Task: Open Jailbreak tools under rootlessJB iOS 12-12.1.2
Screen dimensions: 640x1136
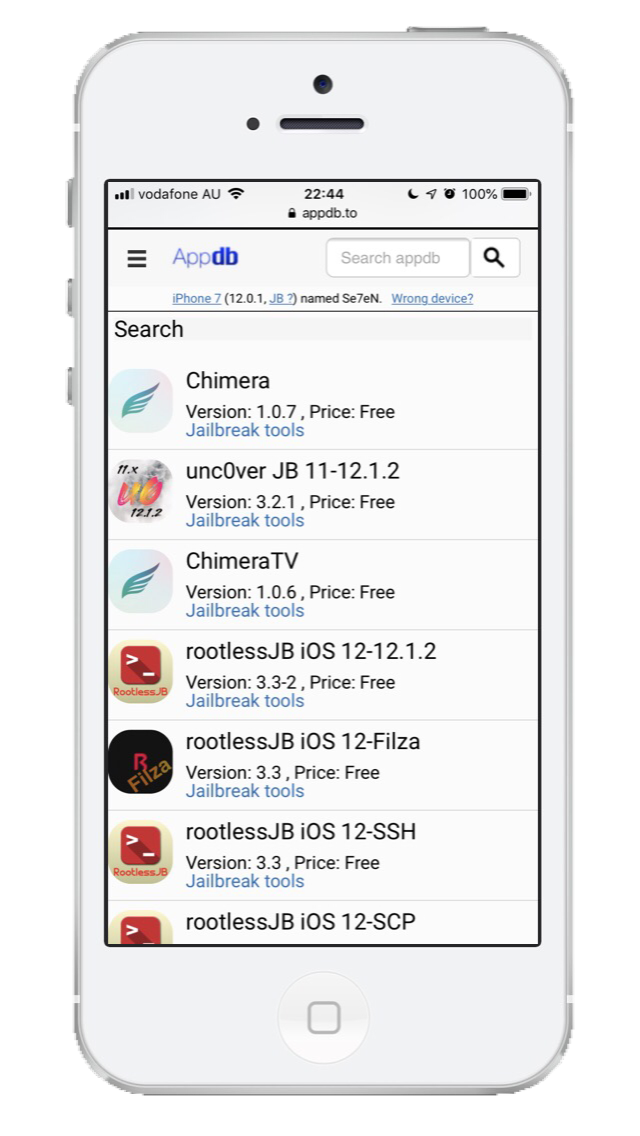Action: click(x=245, y=701)
